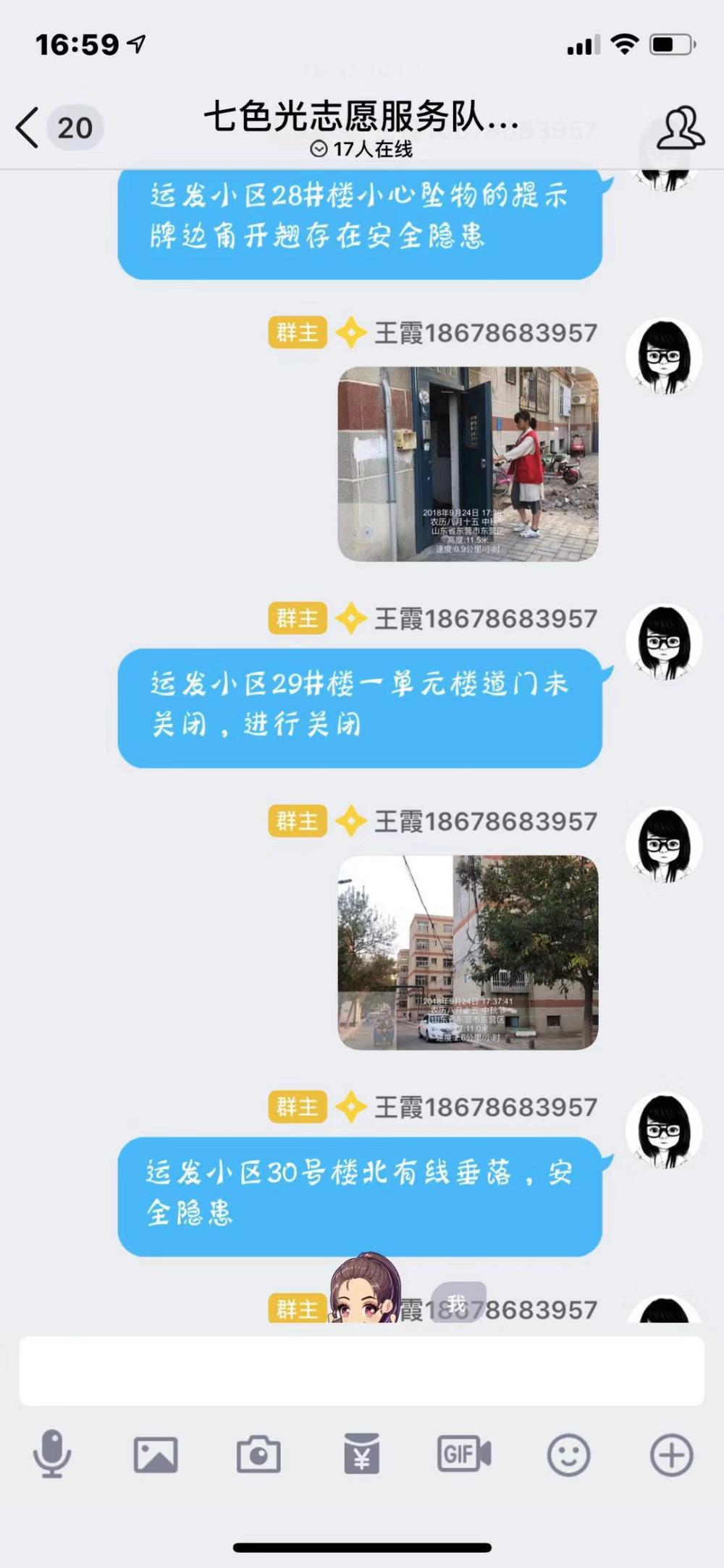Send a red packet
Image resolution: width=724 pixels, height=1568 pixels.
tap(361, 1453)
